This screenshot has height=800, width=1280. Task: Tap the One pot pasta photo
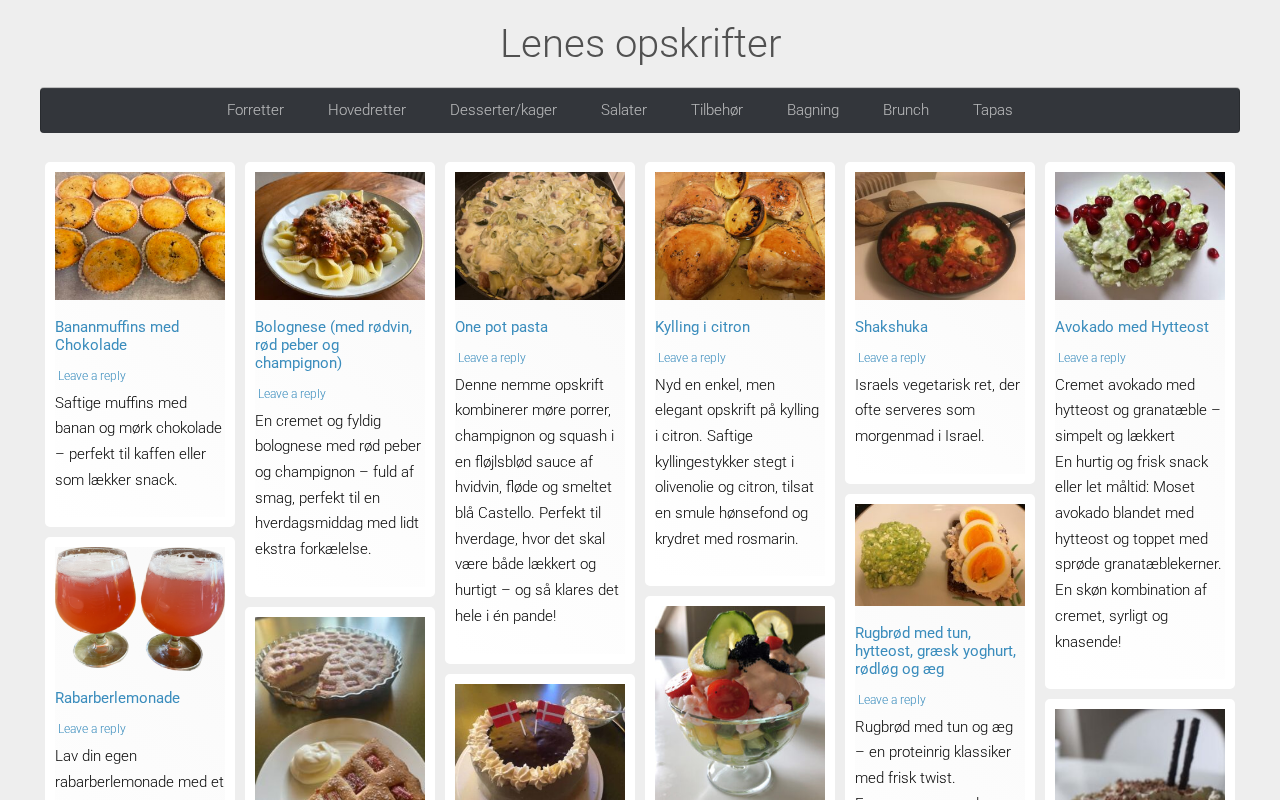tap(540, 236)
